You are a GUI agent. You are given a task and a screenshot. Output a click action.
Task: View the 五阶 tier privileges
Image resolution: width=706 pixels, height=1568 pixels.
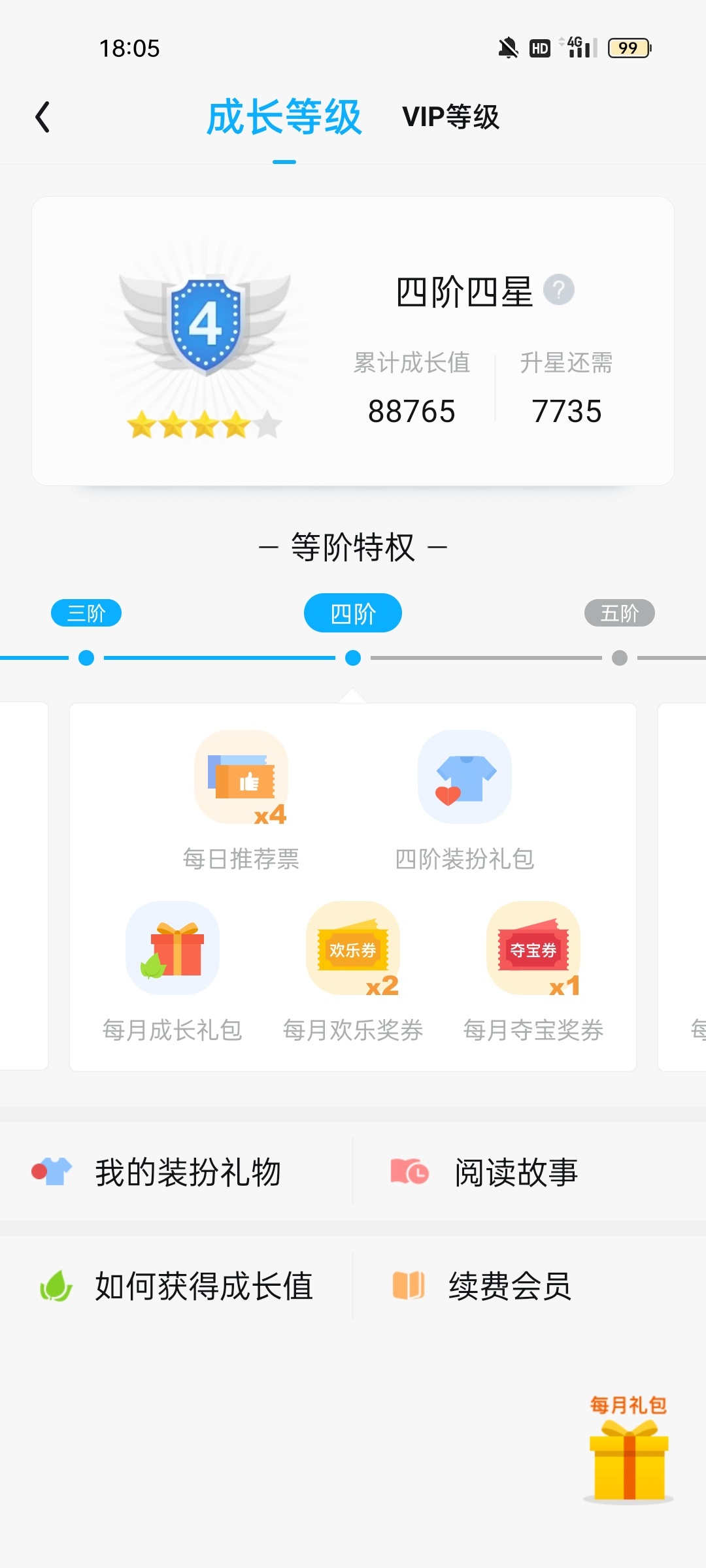click(x=619, y=613)
